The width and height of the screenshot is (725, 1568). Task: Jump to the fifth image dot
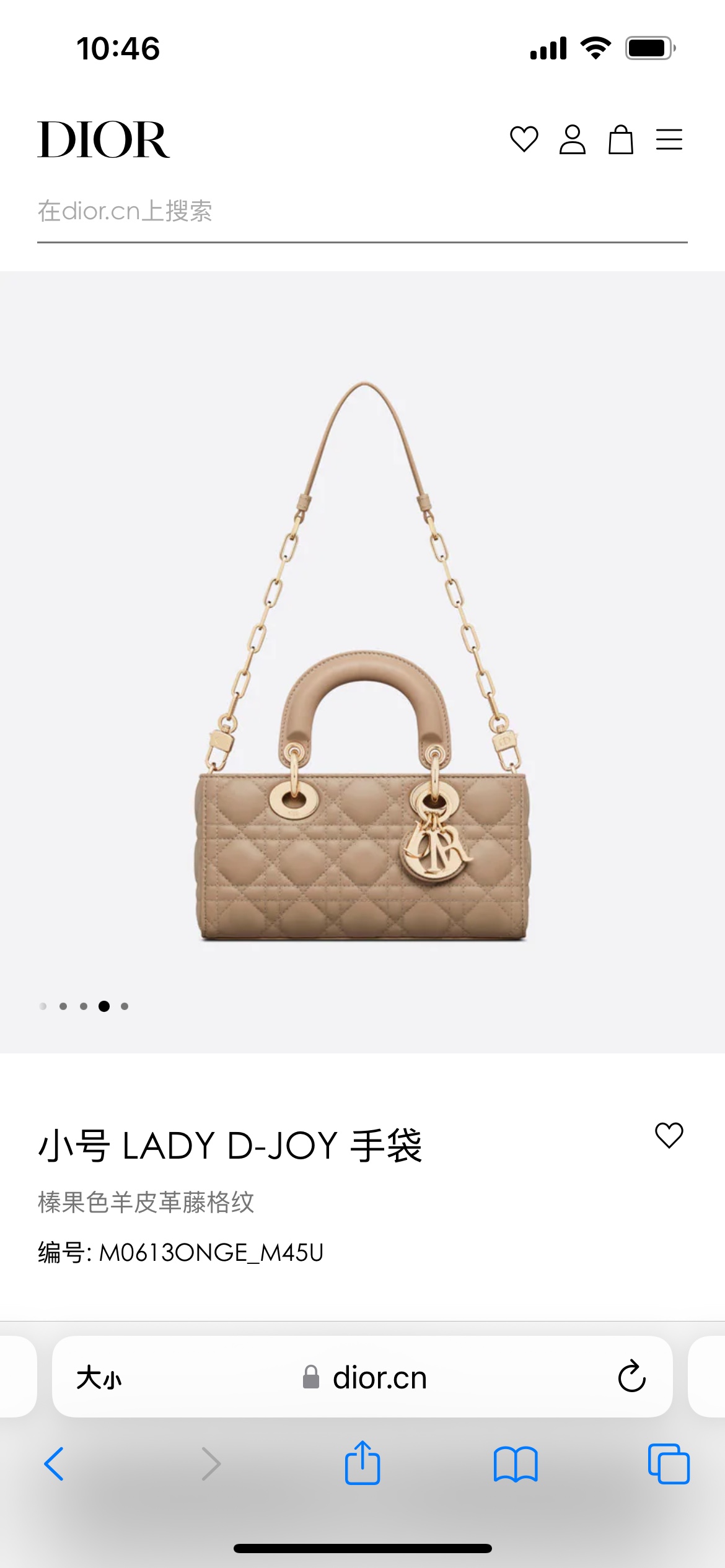coord(125,1006)
